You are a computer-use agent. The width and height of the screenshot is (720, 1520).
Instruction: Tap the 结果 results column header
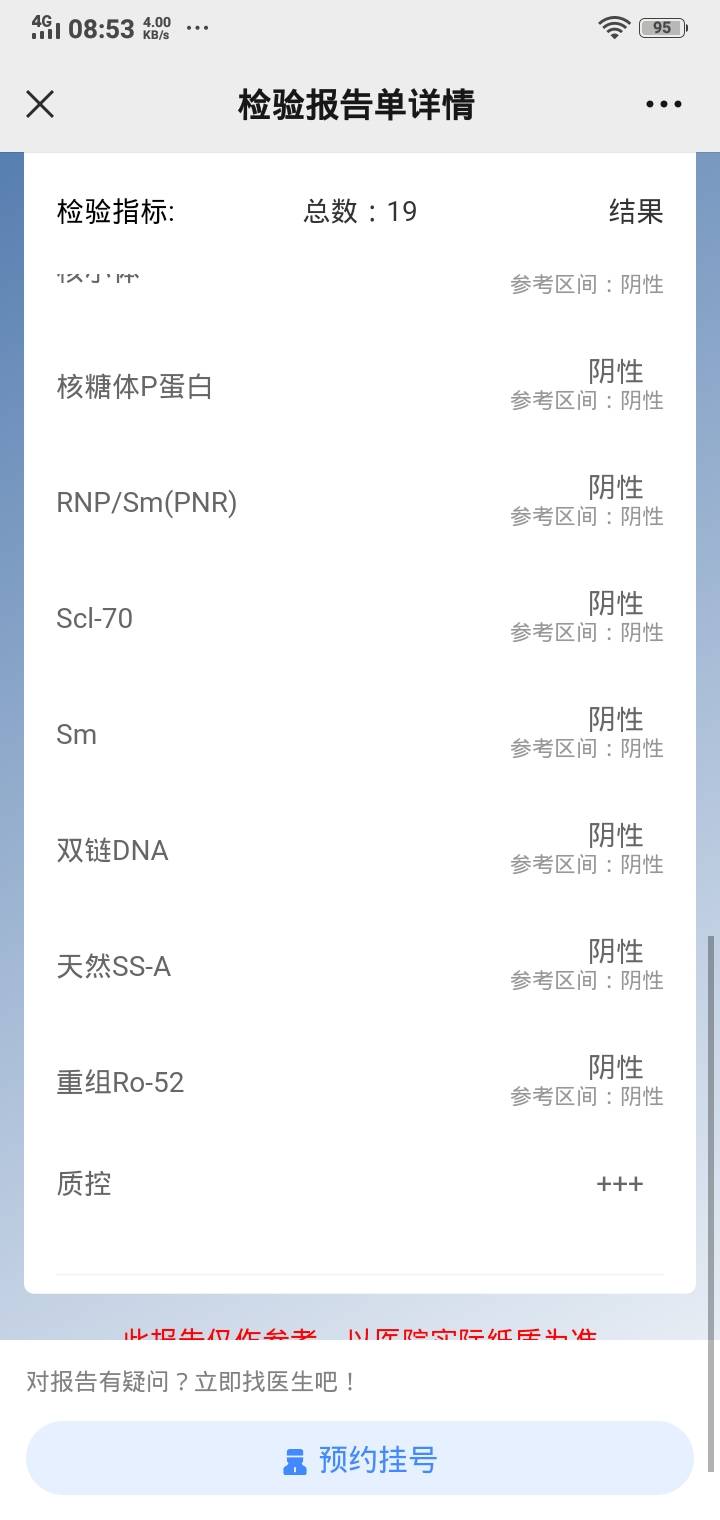pos(636,211)
